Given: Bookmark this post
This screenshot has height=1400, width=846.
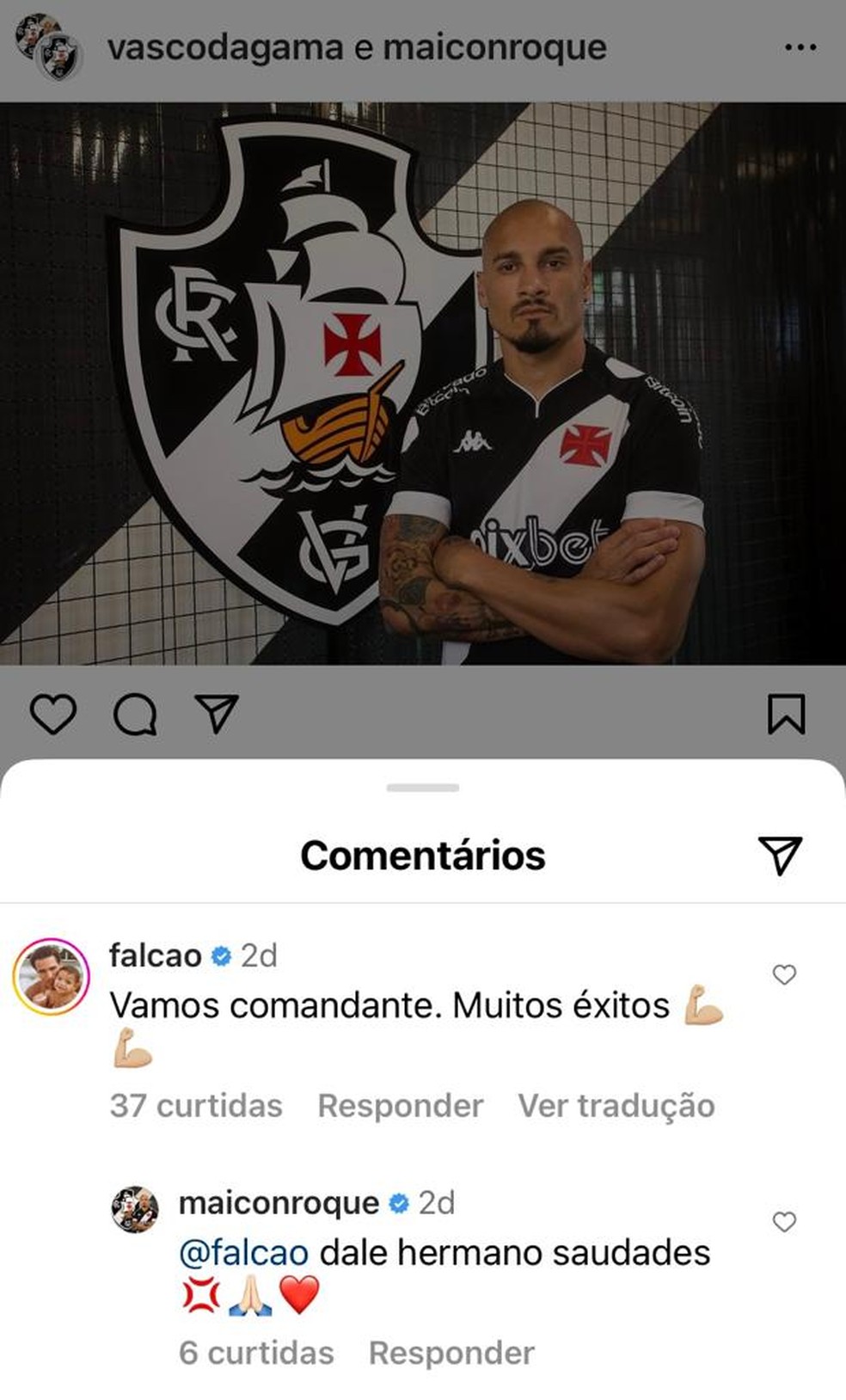Looking at the screenshot, I should [x=786, y=715].
